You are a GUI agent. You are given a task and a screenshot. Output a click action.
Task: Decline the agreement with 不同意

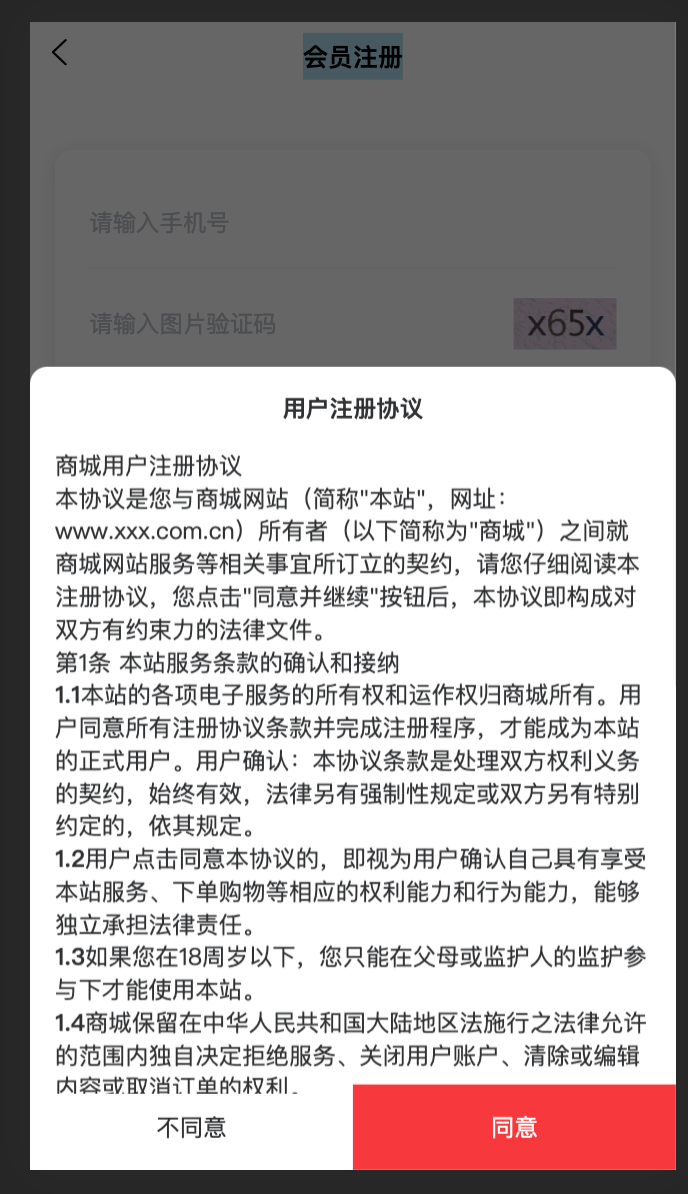191,1127
